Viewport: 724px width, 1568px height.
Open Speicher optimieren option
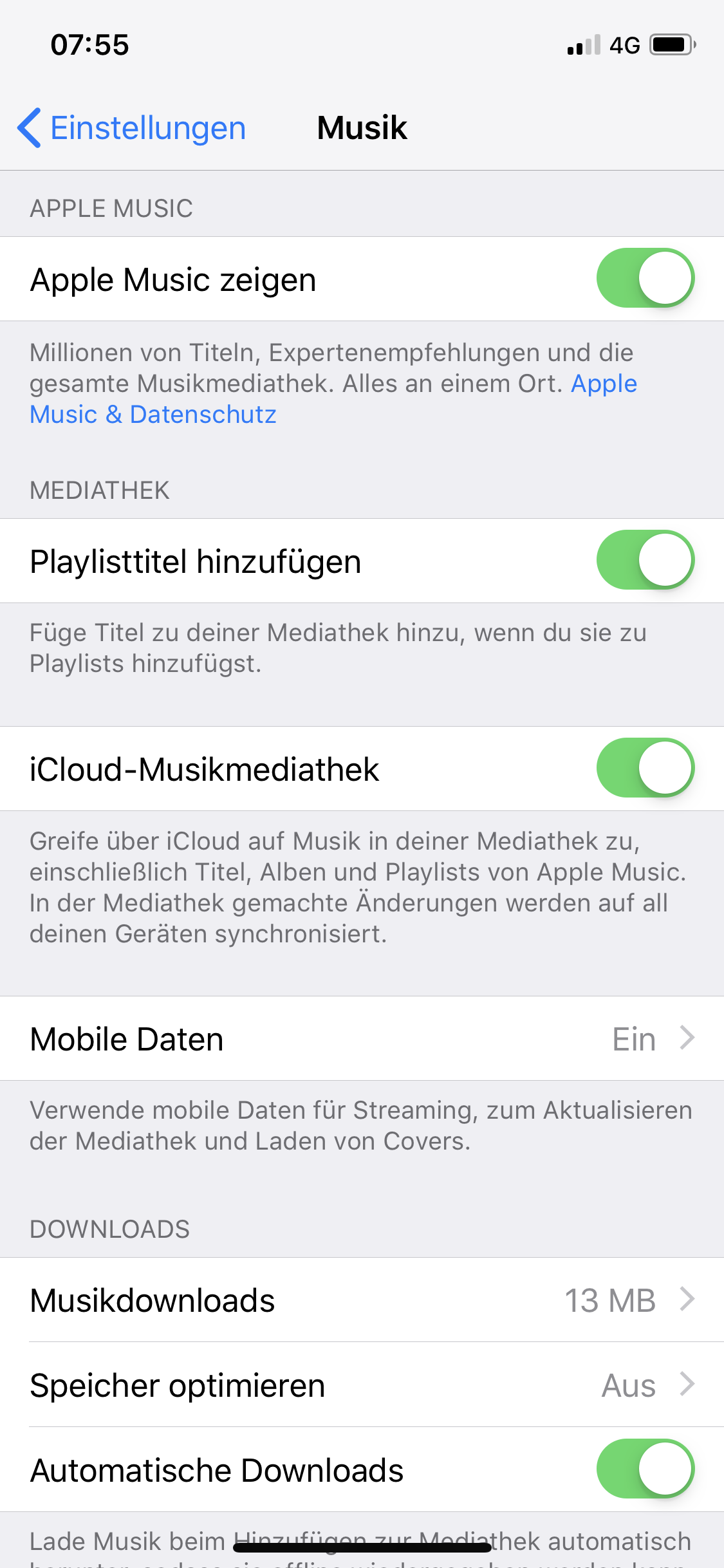(x=362, y=1385)
